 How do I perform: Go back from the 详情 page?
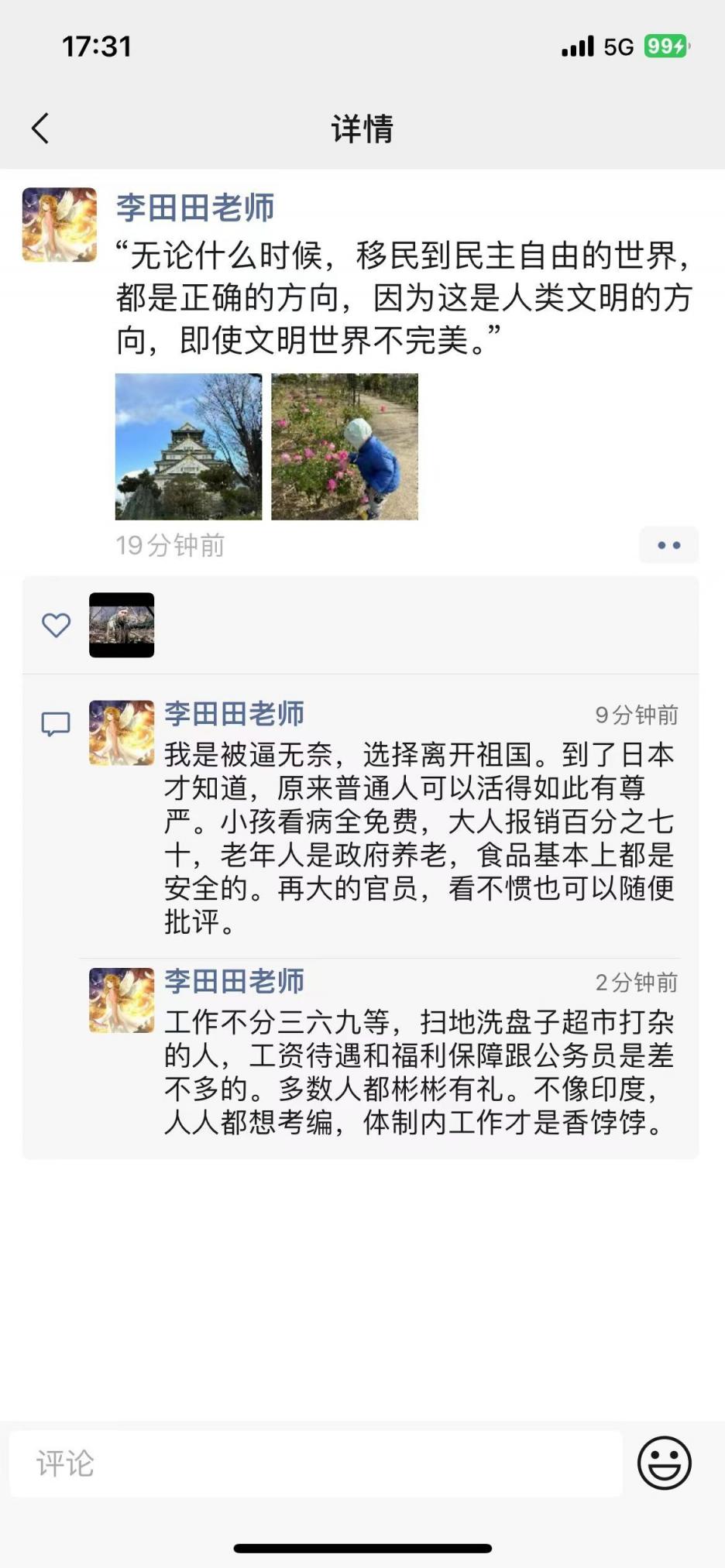pyautogui.click(x=40, y=129)
